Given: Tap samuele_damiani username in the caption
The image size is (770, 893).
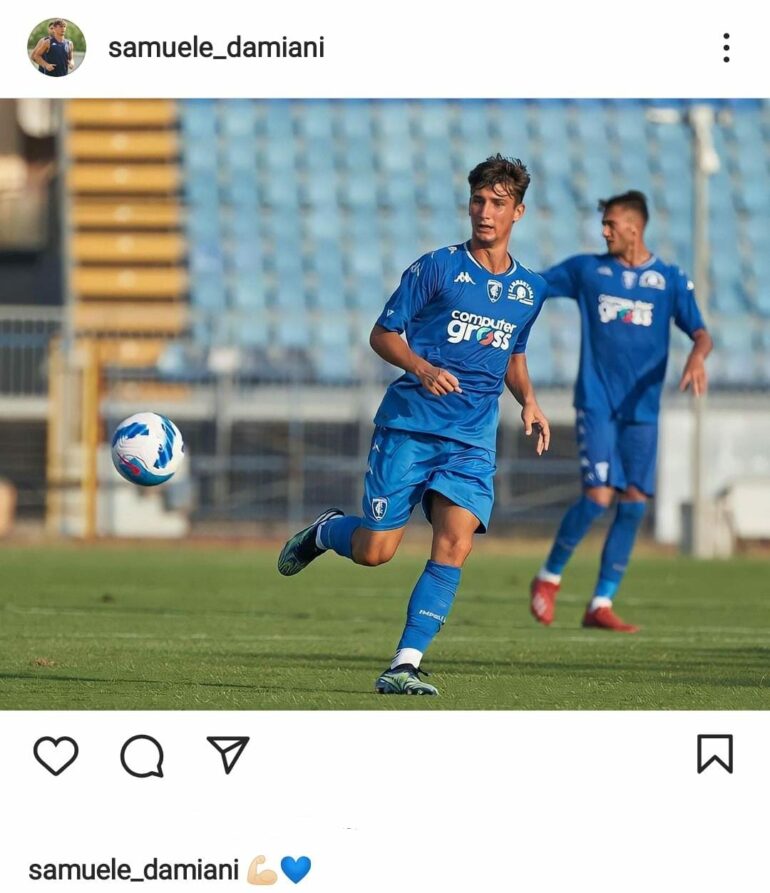Looking at the screenshot, I should 133,870.
